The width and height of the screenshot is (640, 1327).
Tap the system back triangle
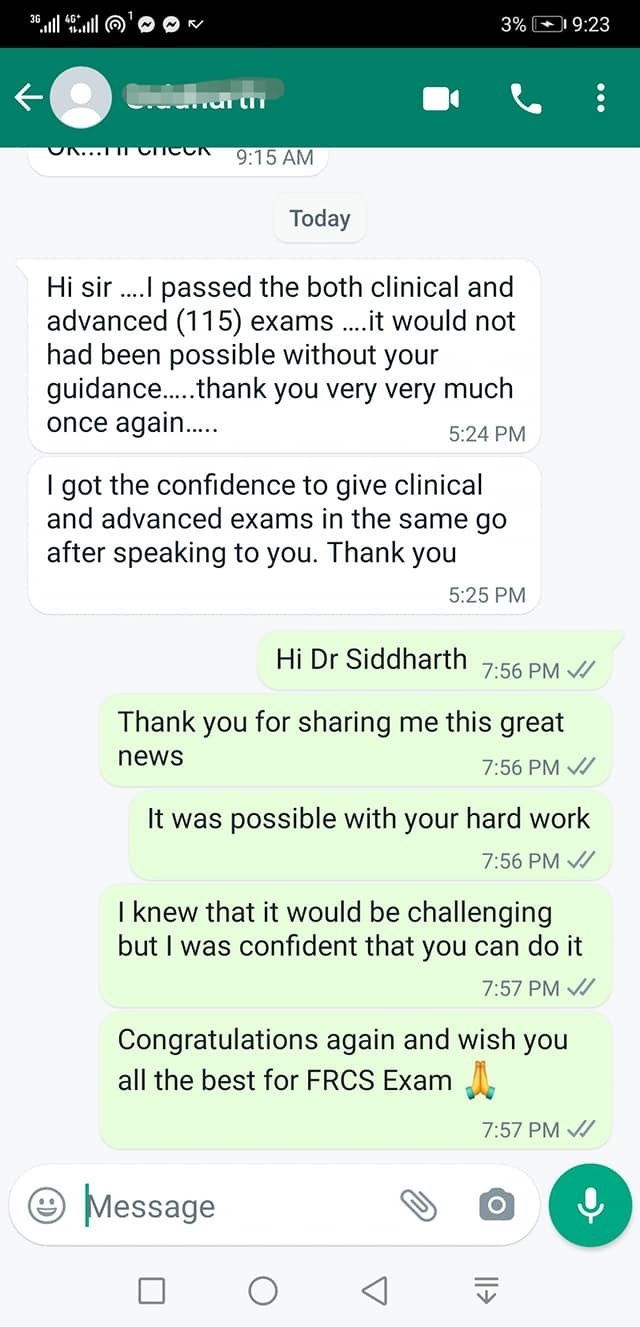pos(374,1291)
